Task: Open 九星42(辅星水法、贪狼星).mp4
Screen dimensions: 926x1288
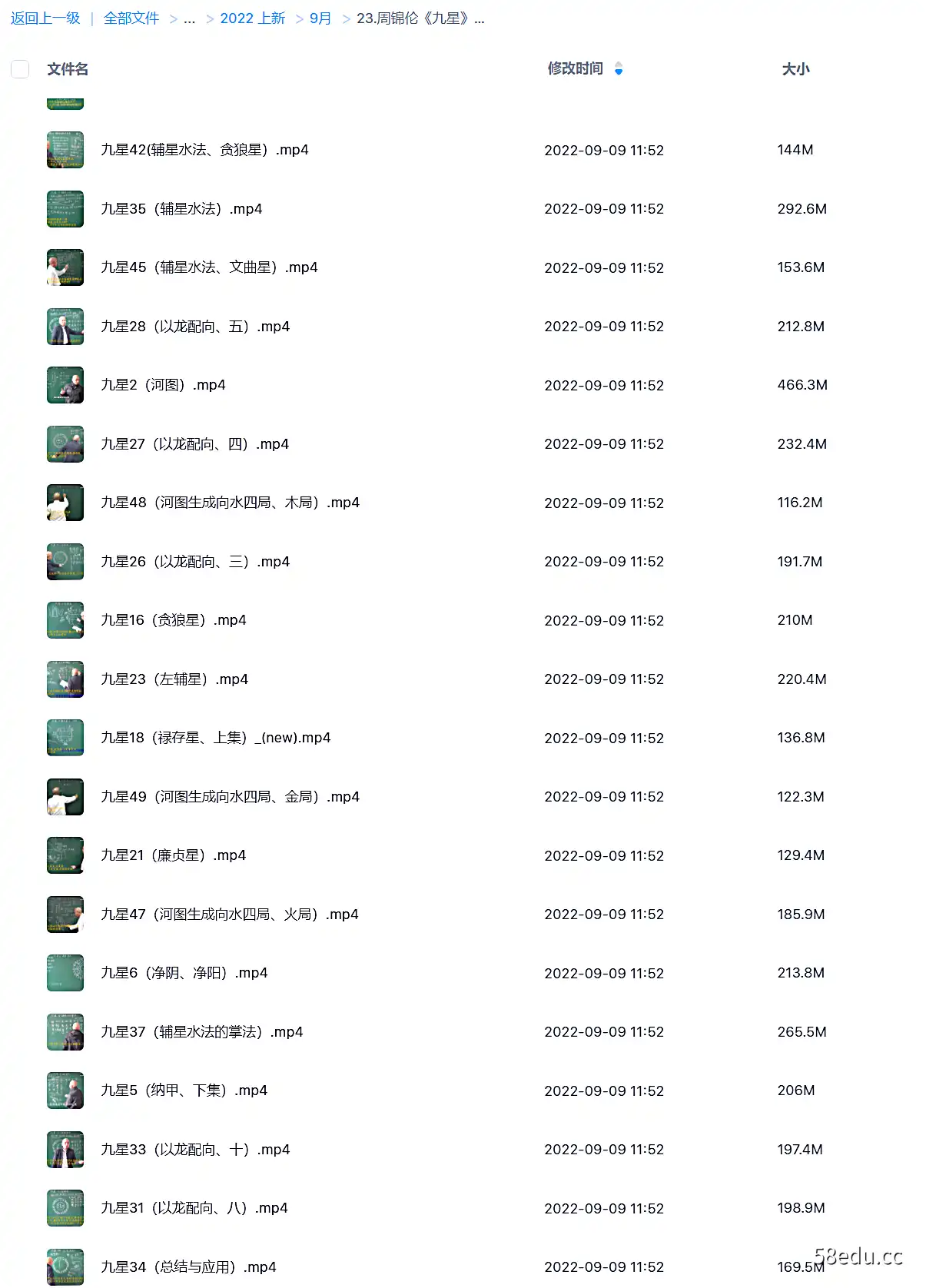Action: 204,150
